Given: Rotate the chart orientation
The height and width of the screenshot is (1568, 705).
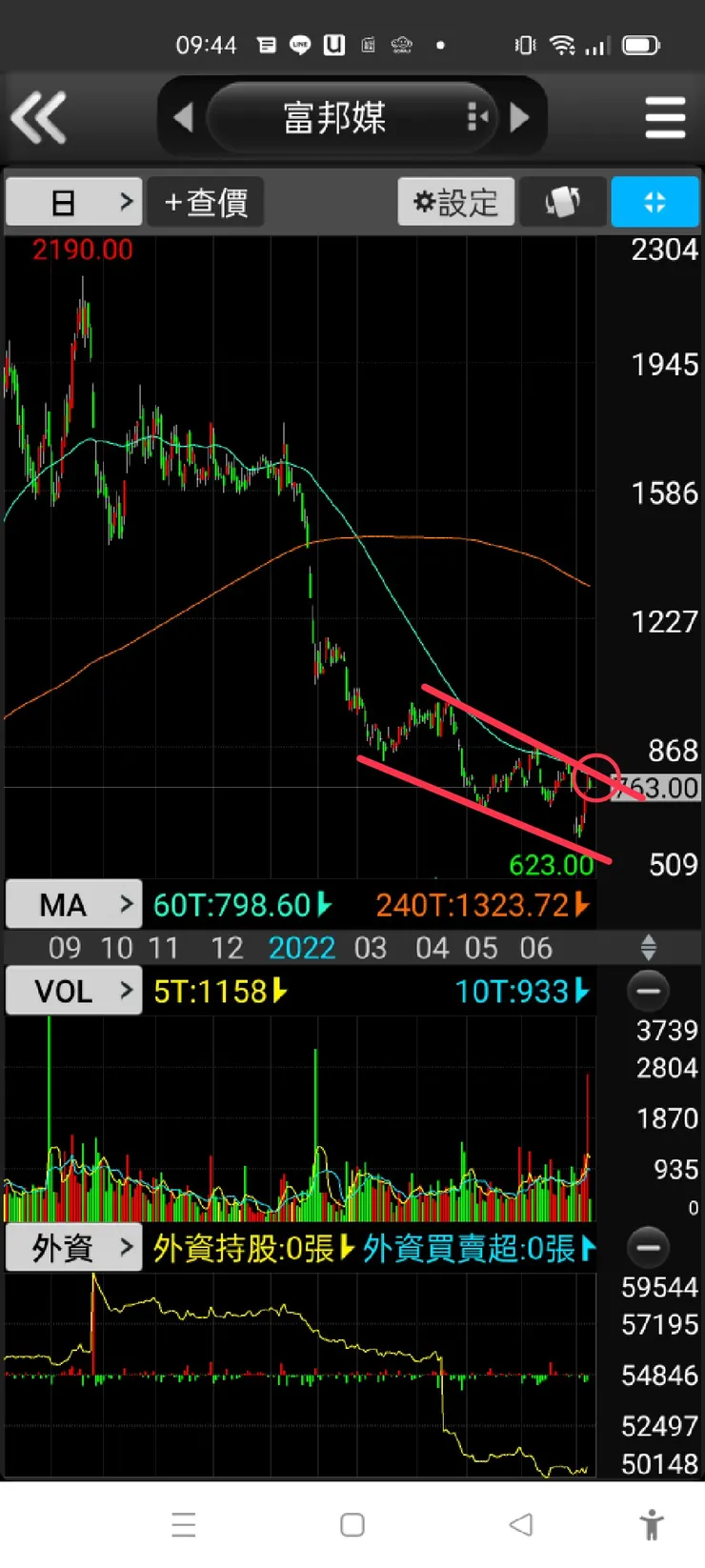Looking at the screenshot, I should click(x=562, y=202).
